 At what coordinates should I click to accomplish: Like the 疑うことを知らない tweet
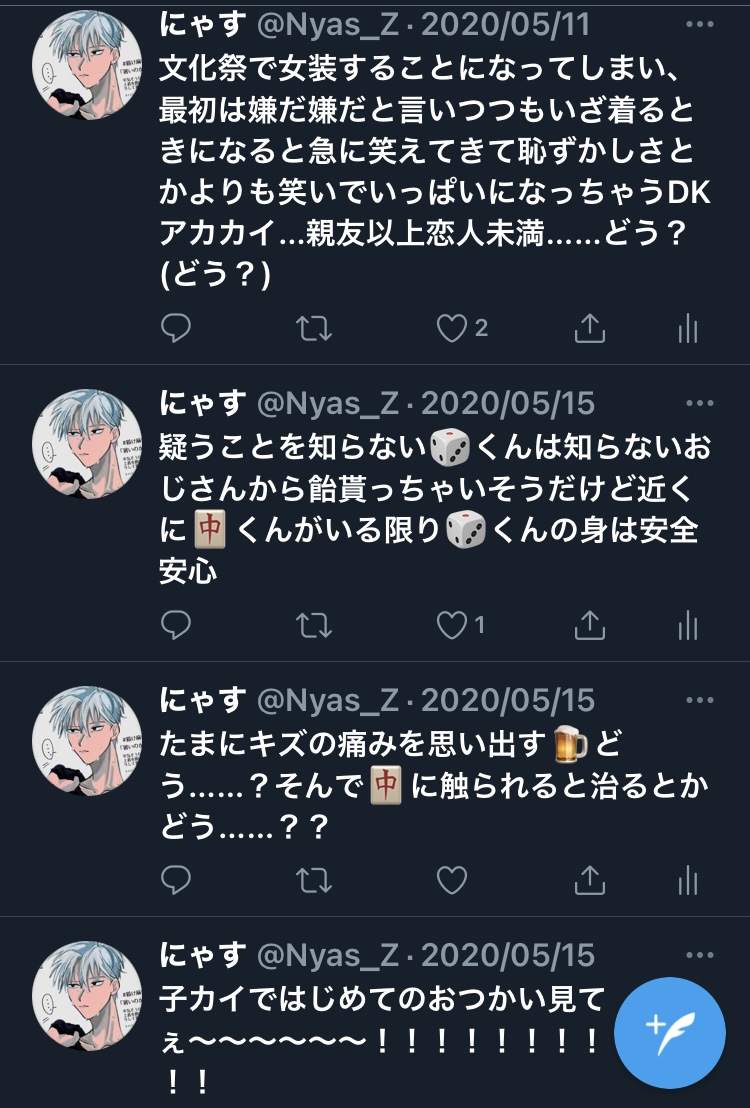[x=453, y=625]
